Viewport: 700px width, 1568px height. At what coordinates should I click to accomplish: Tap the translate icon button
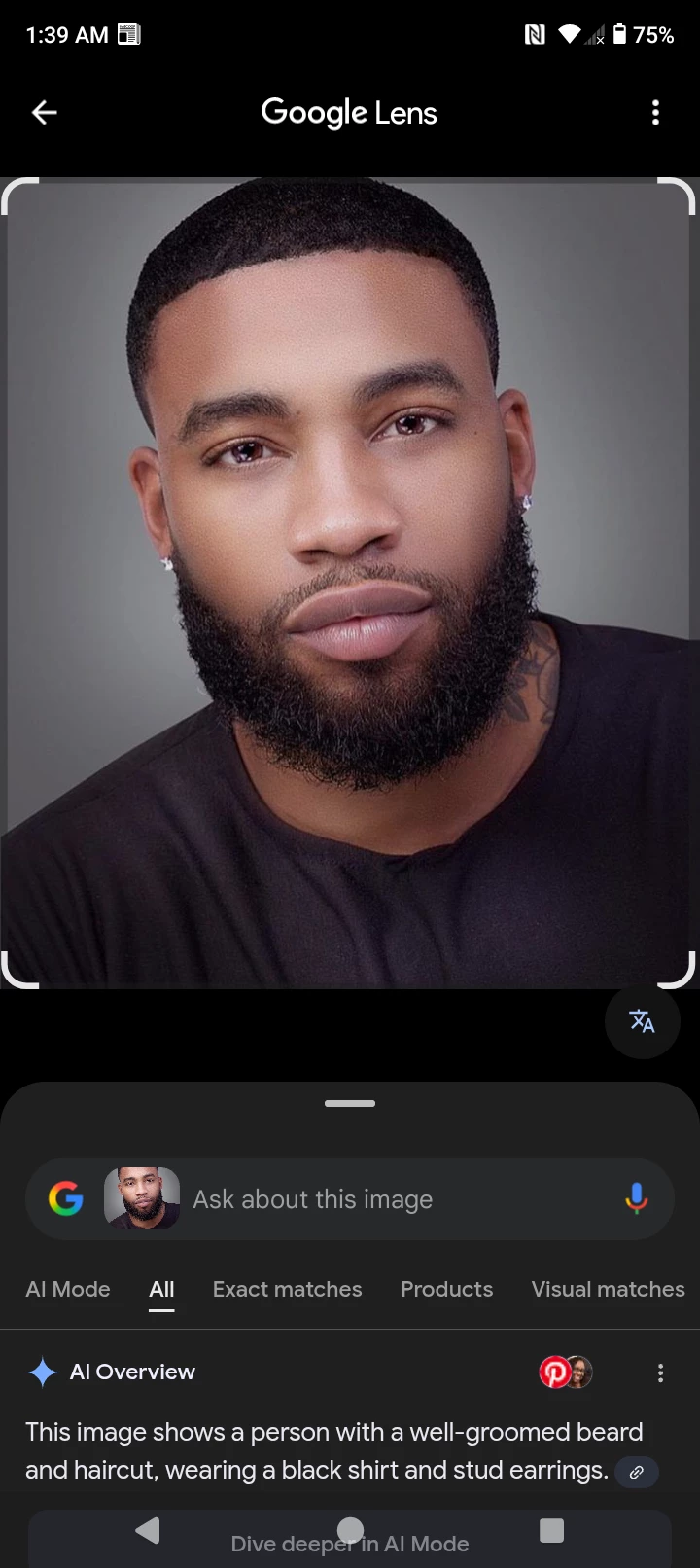point(642,1021)
